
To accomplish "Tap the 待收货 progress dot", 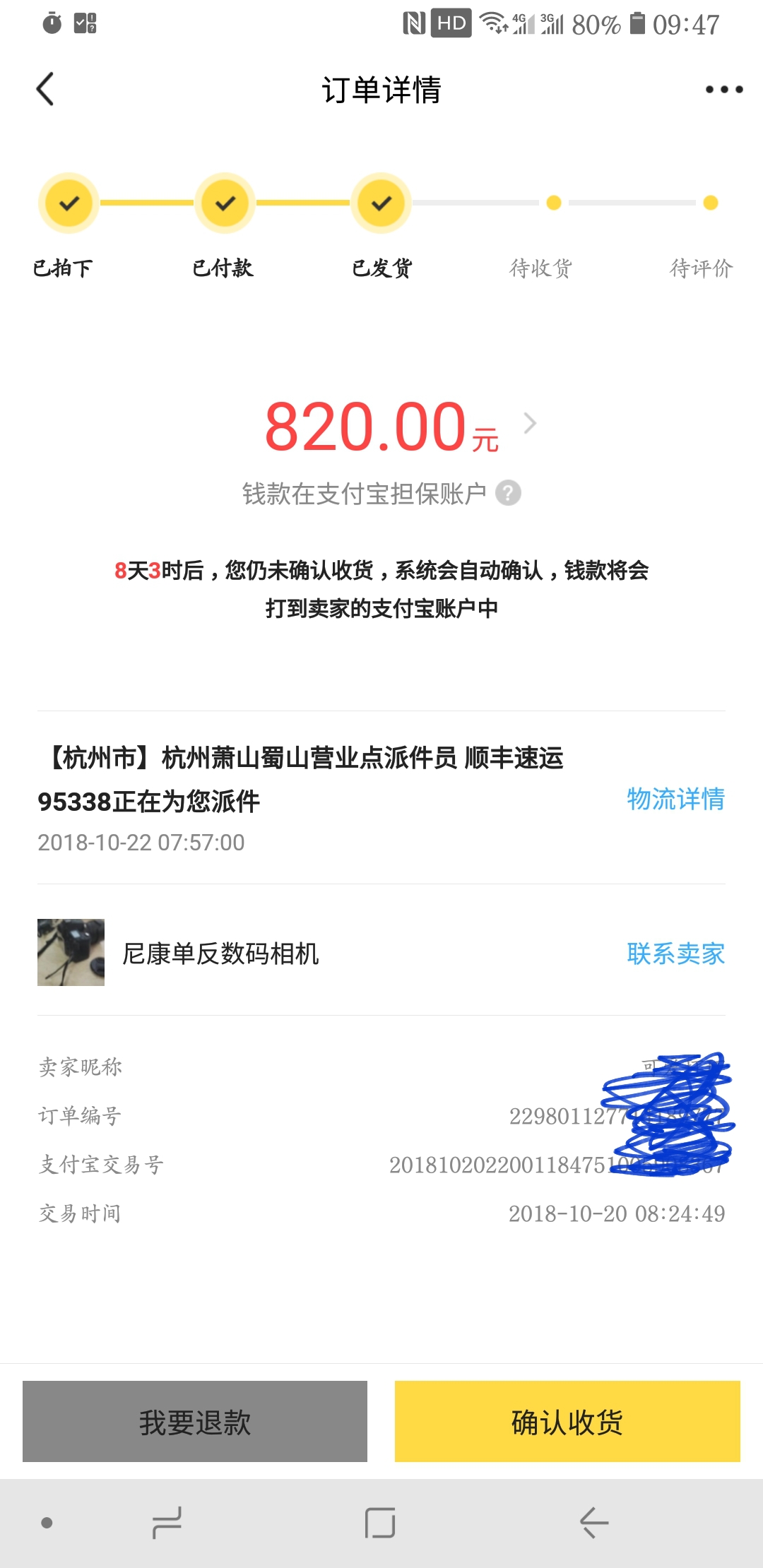I will coord(553,203).
